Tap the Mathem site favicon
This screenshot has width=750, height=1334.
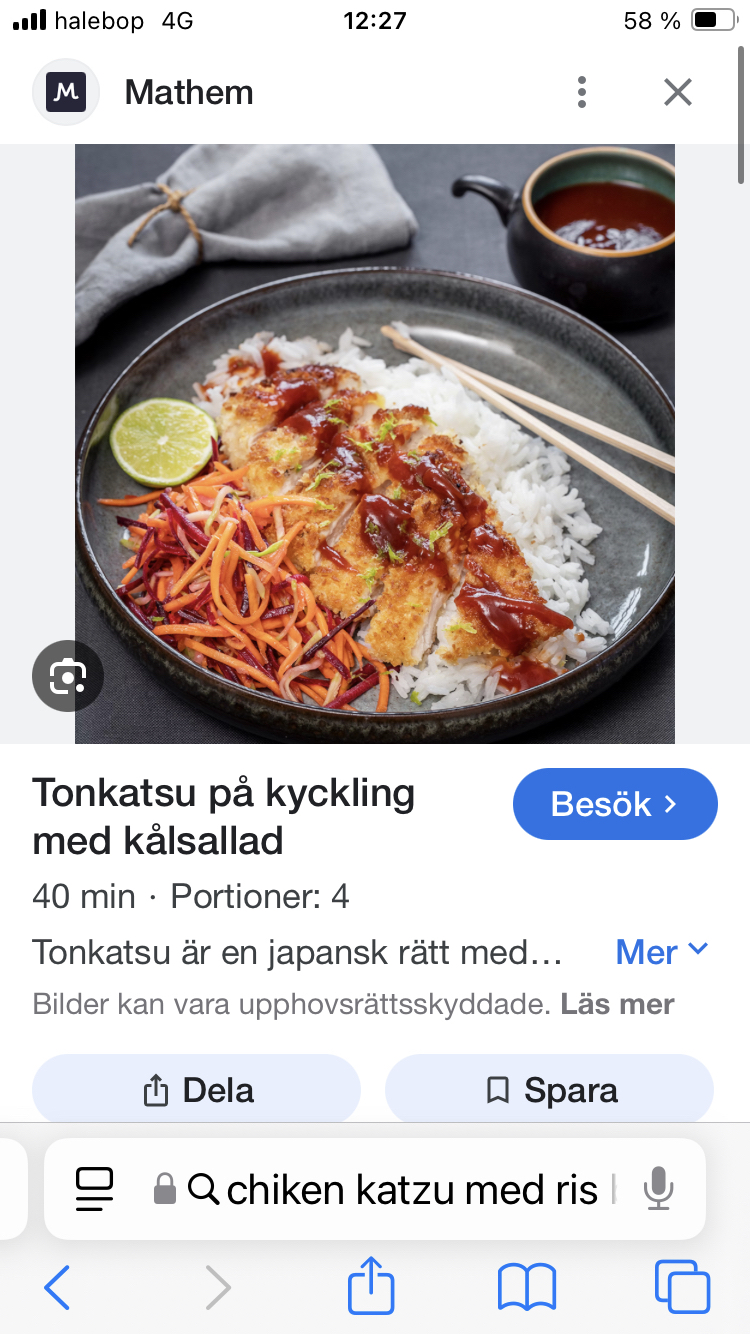tap(65, 91)
